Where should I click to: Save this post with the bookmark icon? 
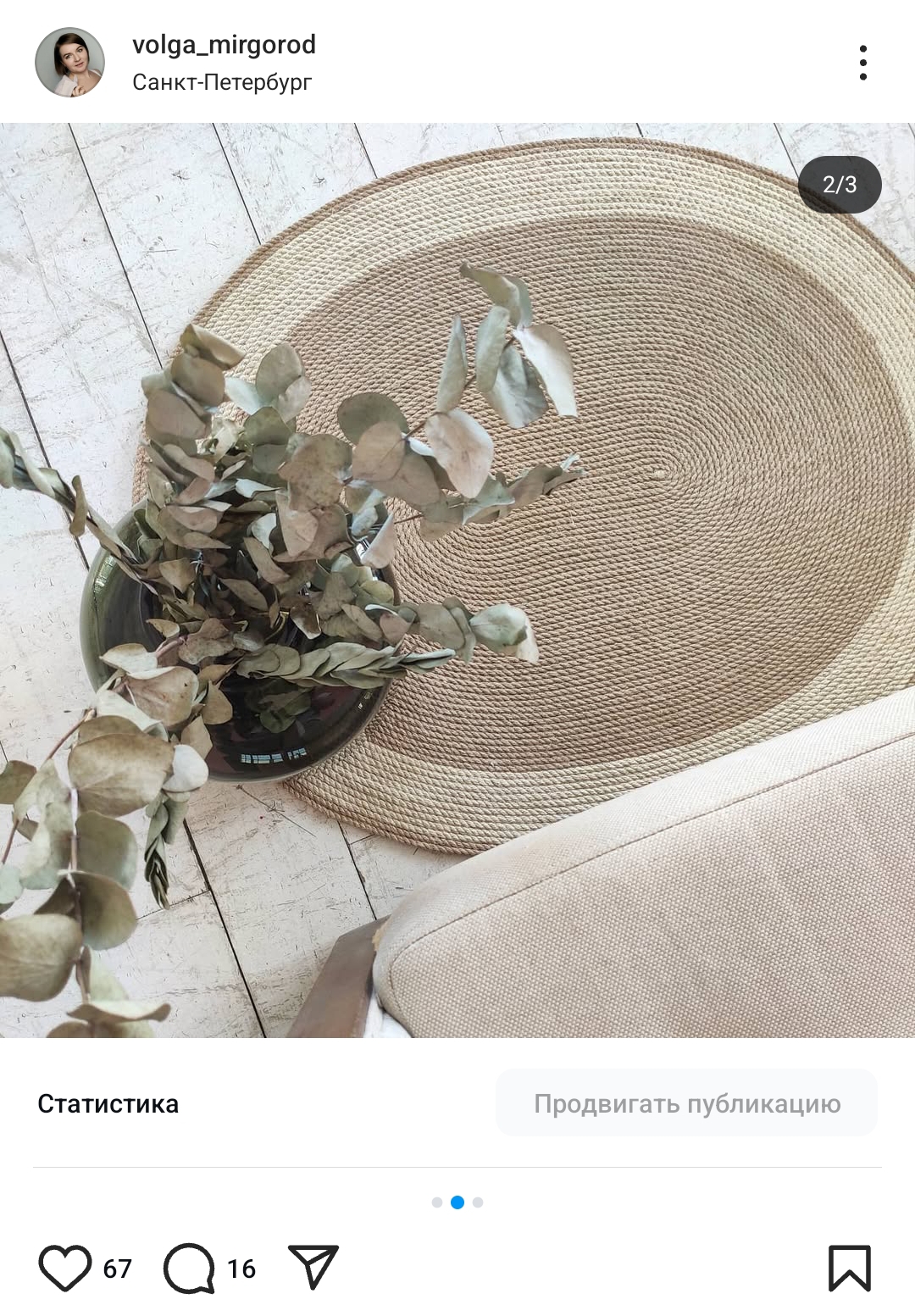[849, 1268]
